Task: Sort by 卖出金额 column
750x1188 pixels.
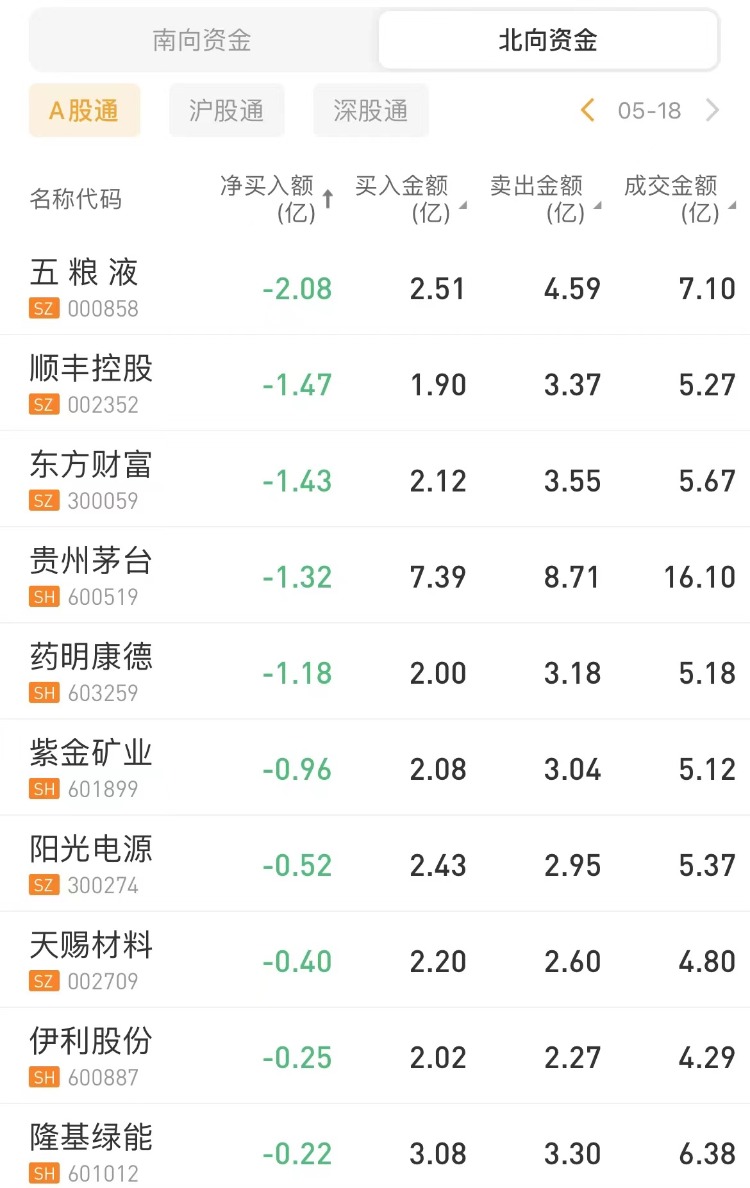Action: click(x=543, y=198)
